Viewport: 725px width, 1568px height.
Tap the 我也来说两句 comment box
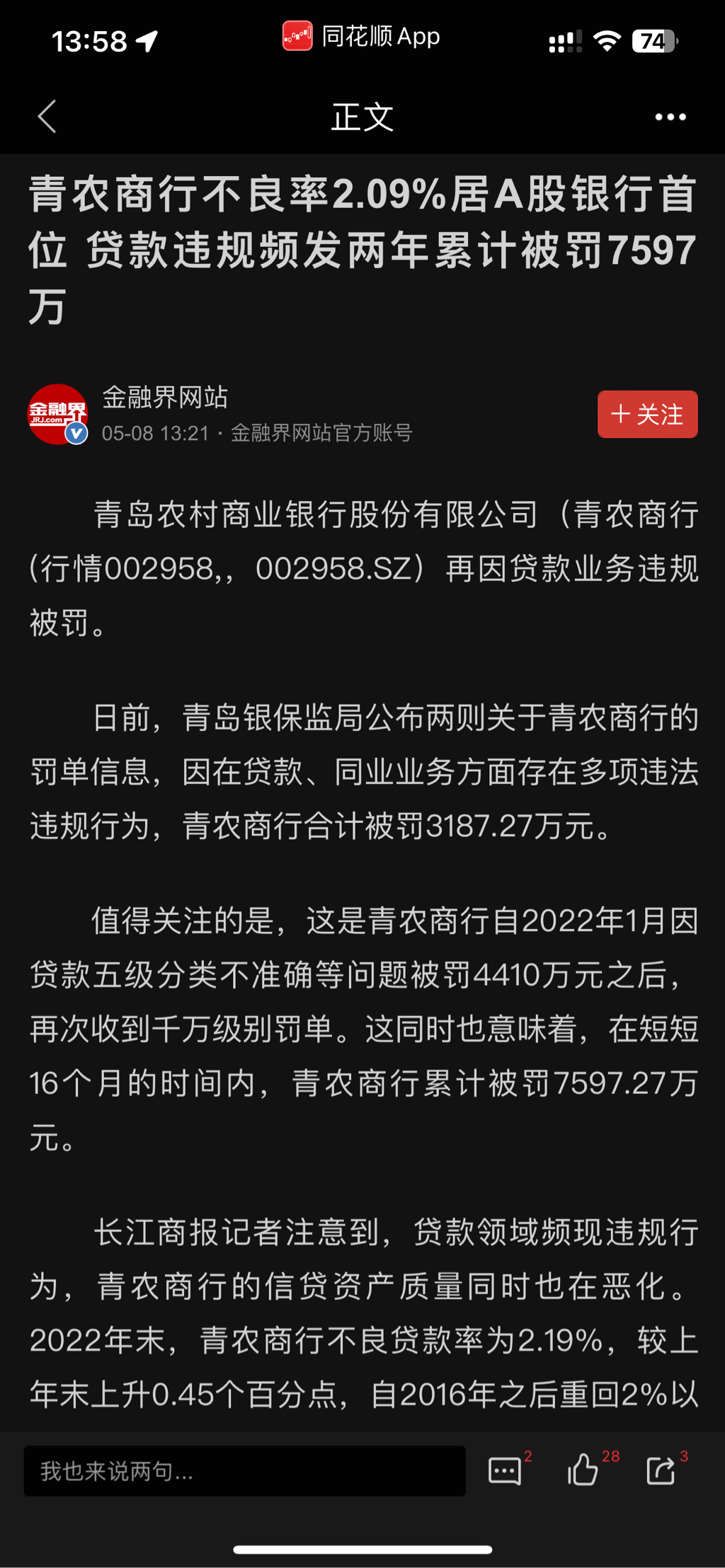(x=244, y=1471)
